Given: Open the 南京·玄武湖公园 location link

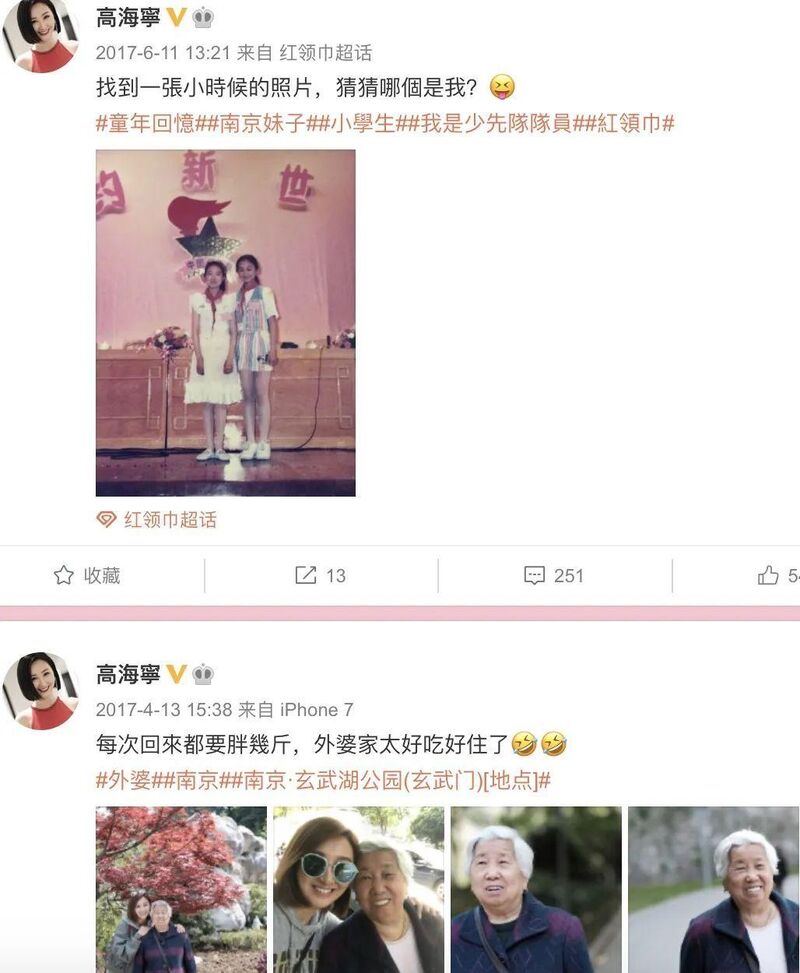Looking at the screenshot, I should tap(378, 781).
